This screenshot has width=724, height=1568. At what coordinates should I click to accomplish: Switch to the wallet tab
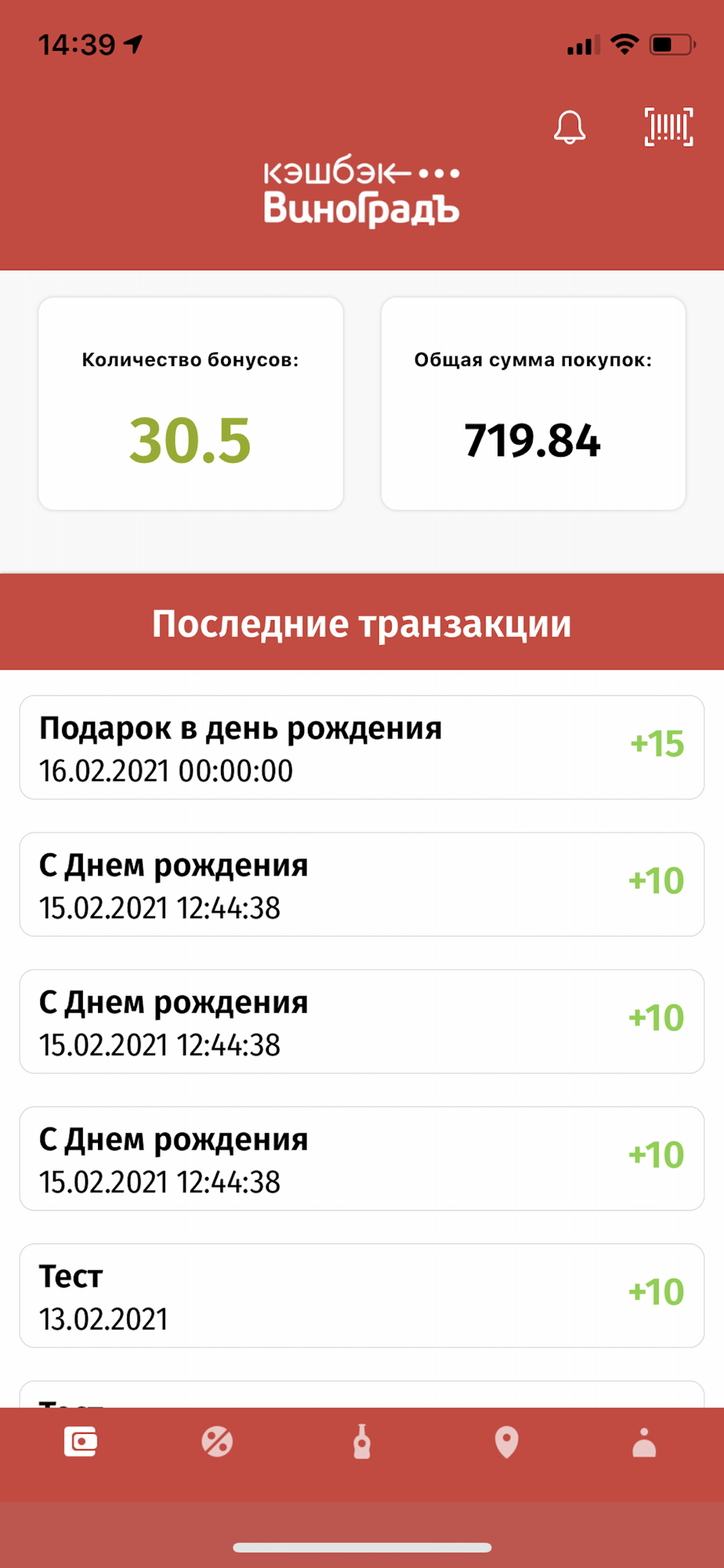click(x=80, y=1442)
